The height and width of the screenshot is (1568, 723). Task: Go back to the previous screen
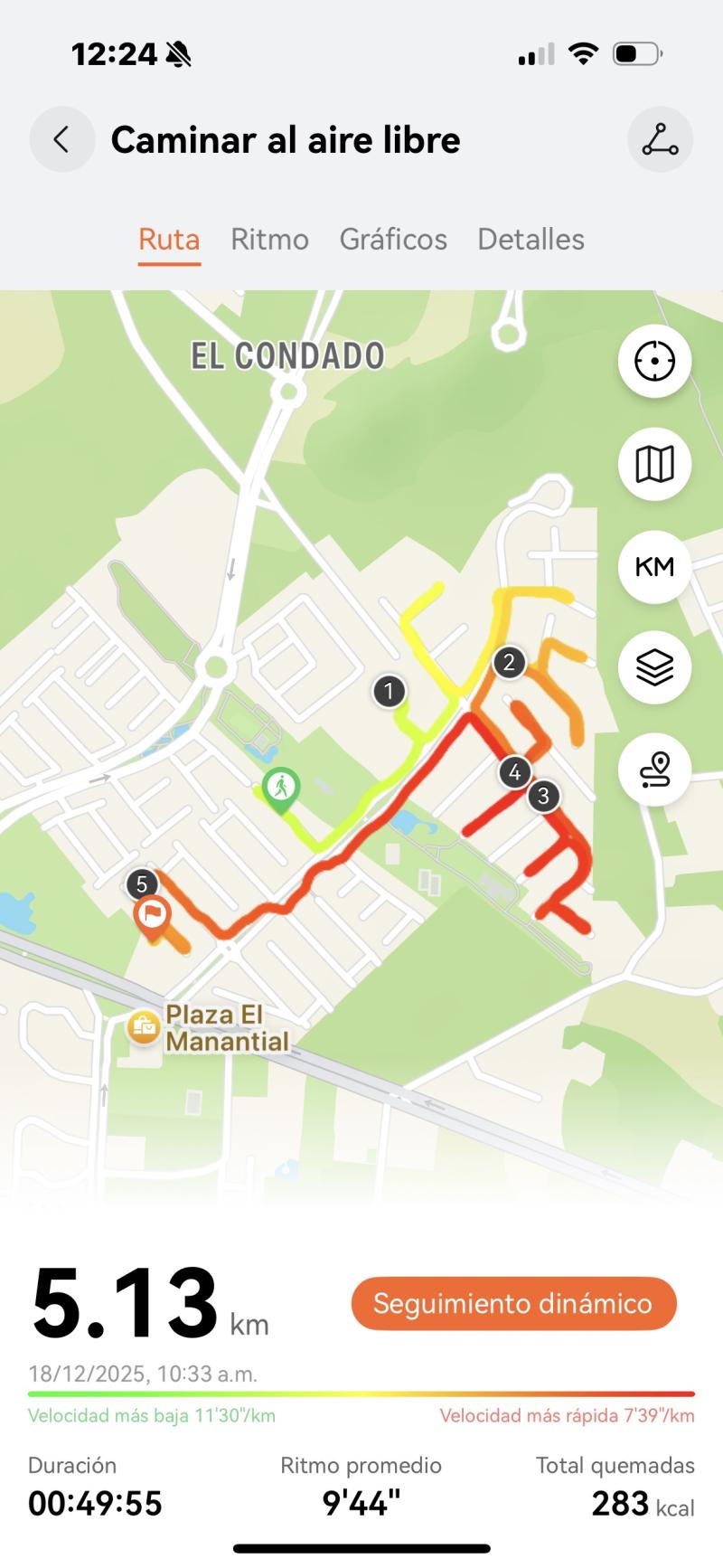(61, 139)
